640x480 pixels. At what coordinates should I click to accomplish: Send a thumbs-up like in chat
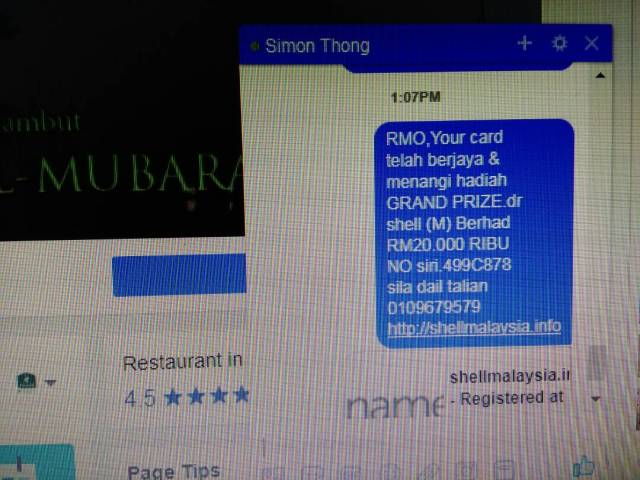click(x=584, y=466)
